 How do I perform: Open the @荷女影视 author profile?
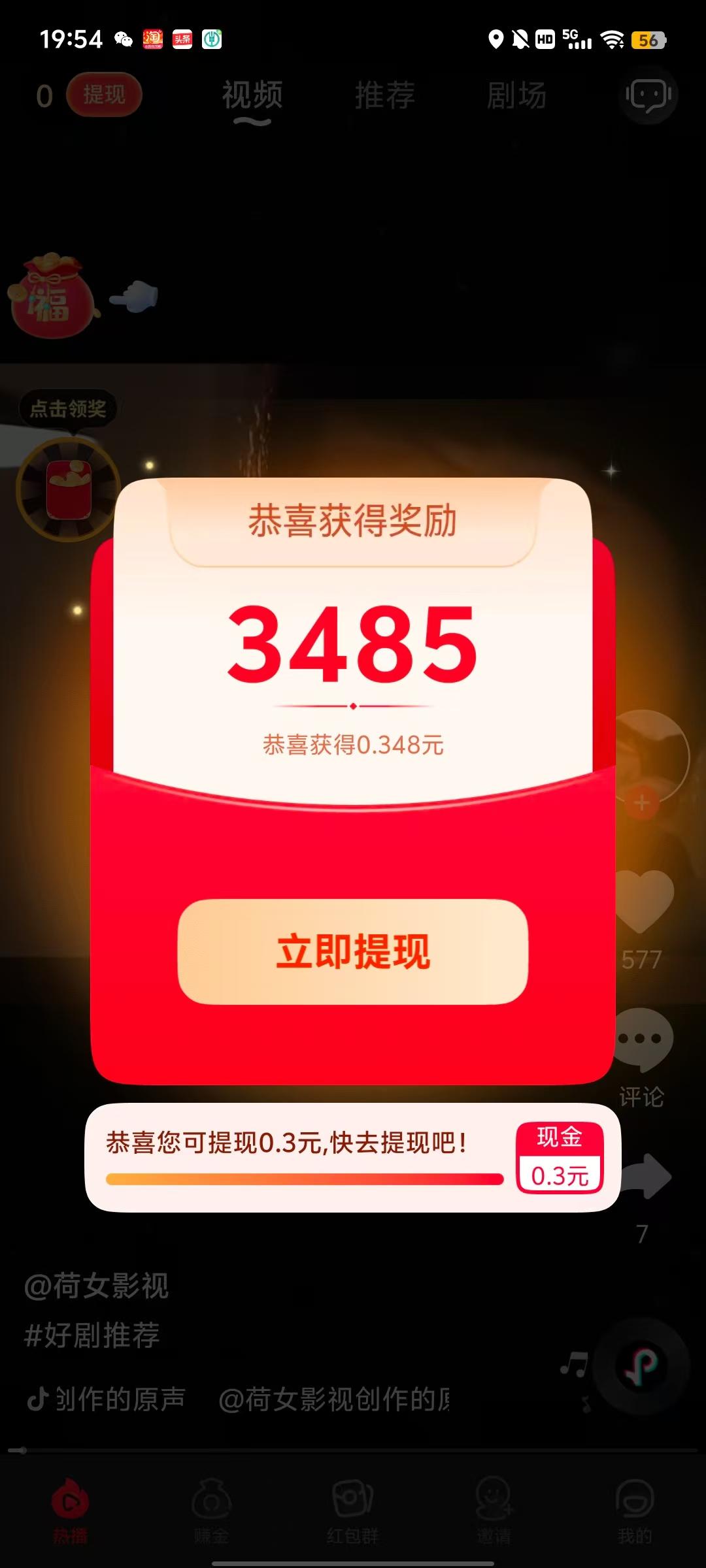[x=96, y=1286]
